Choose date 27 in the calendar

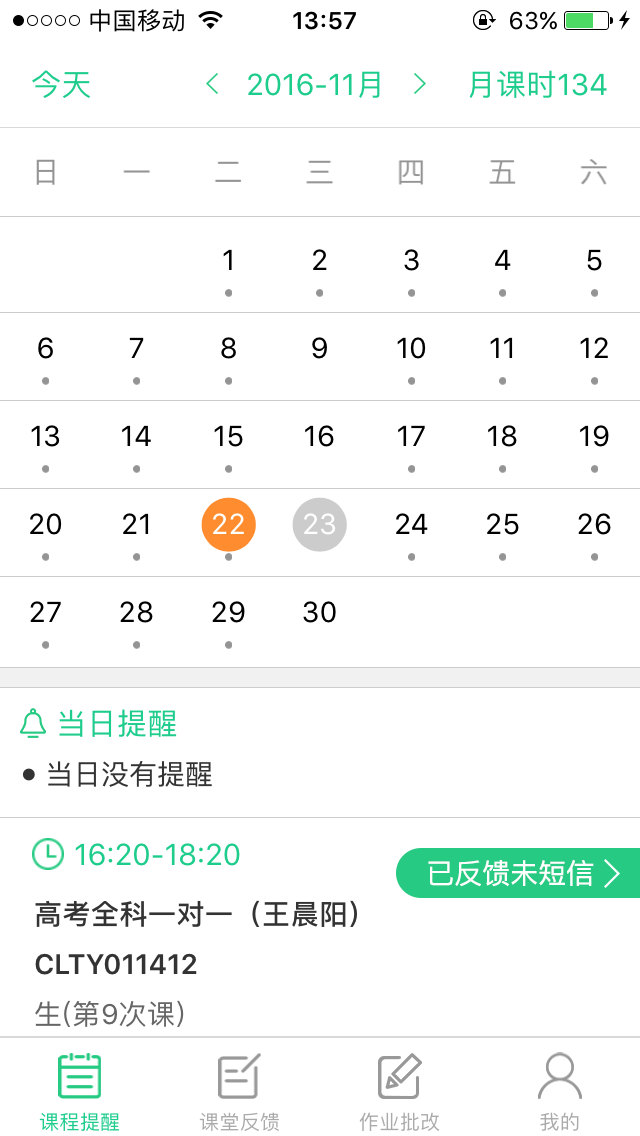point(45,613)
